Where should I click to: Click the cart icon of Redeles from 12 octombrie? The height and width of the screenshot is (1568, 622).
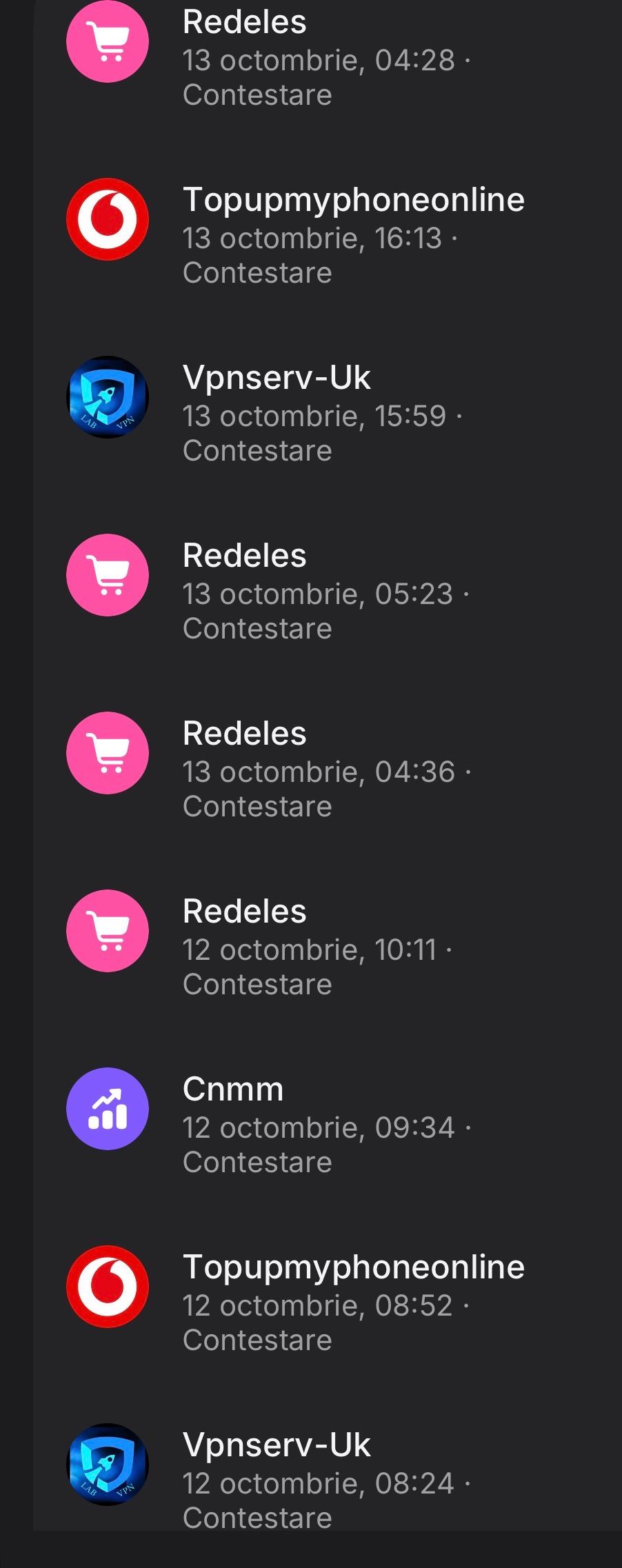tap(107, 930)
